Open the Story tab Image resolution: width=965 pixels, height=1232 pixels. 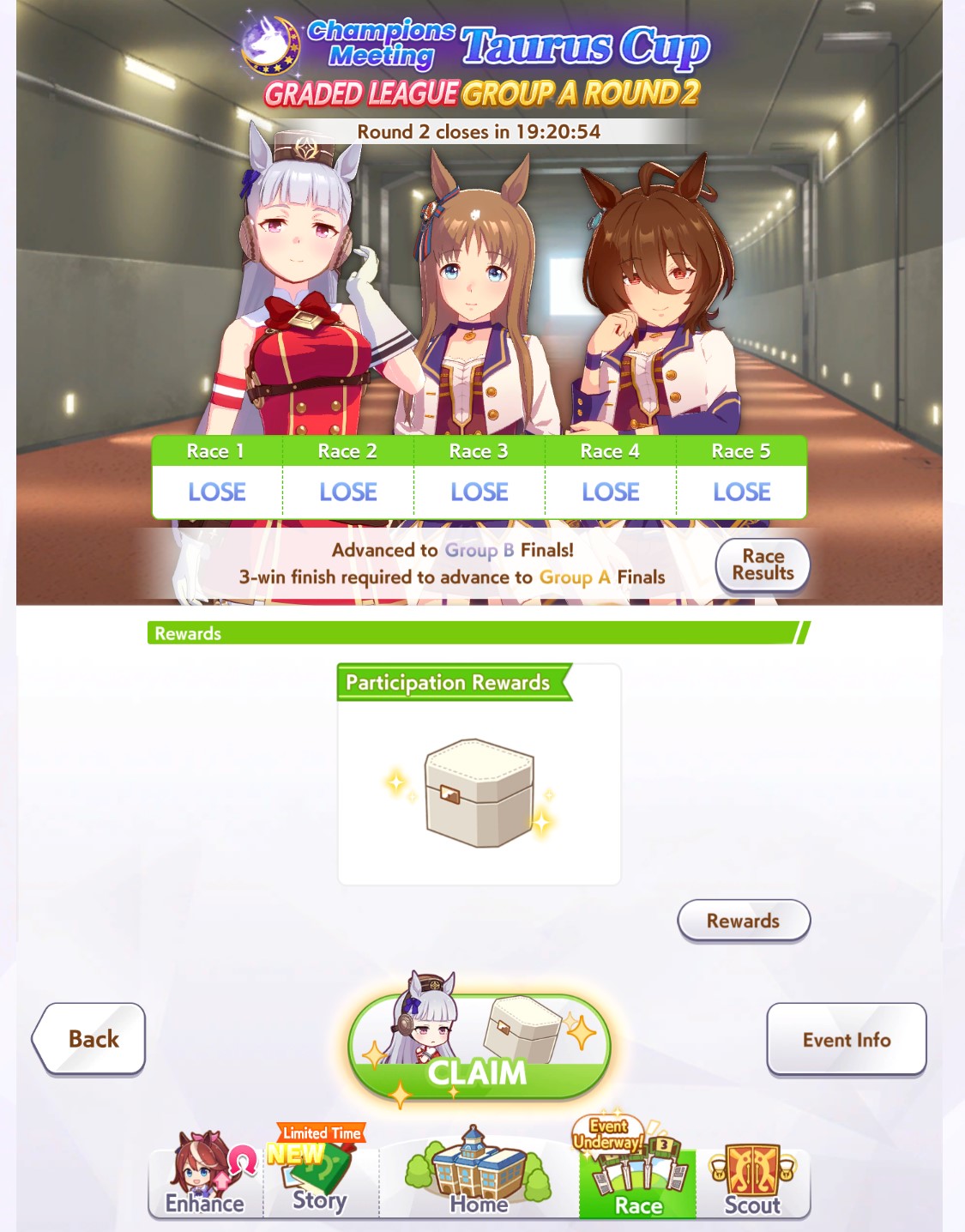coord(320,1175)
